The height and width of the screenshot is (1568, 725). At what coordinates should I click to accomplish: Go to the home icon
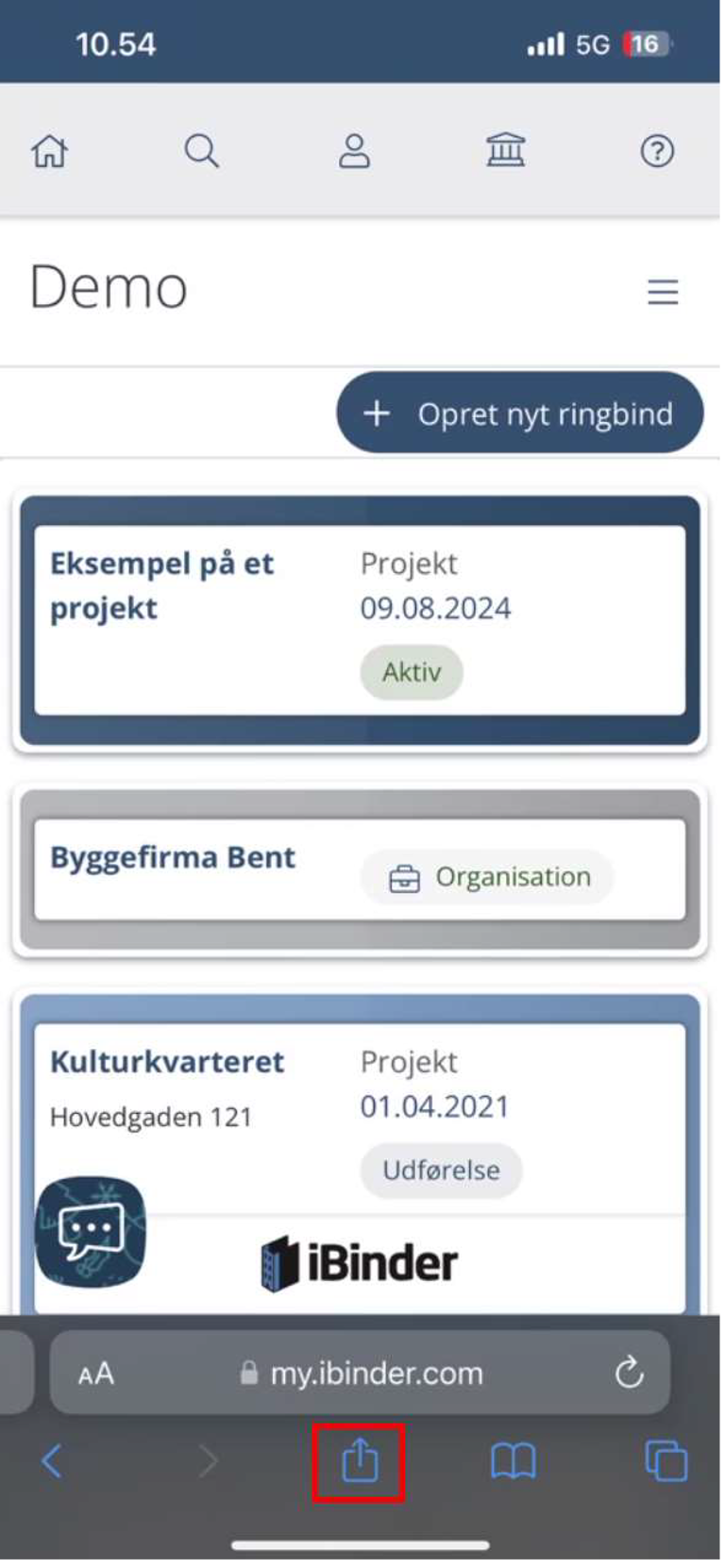tap(50, 151)
